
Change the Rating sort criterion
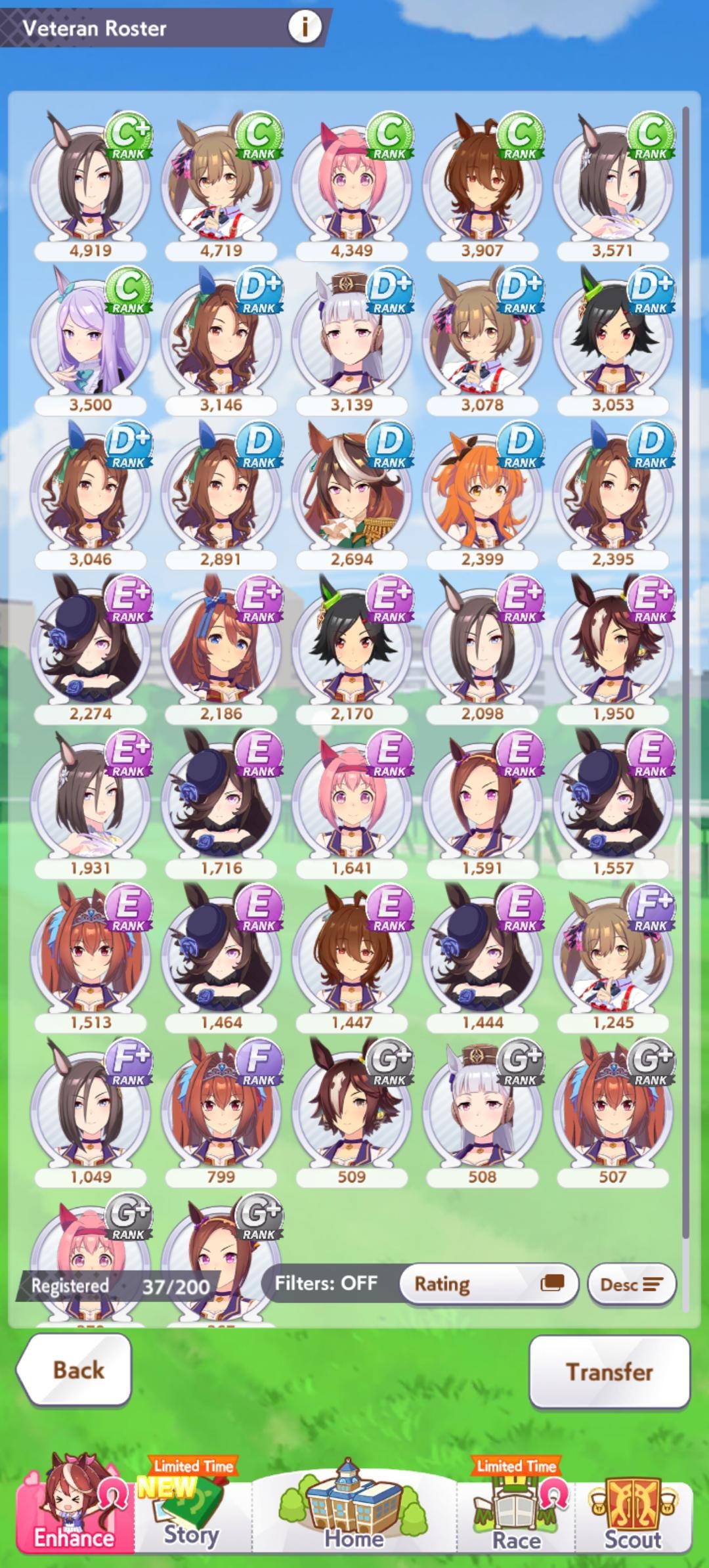tap(488, 1283)
